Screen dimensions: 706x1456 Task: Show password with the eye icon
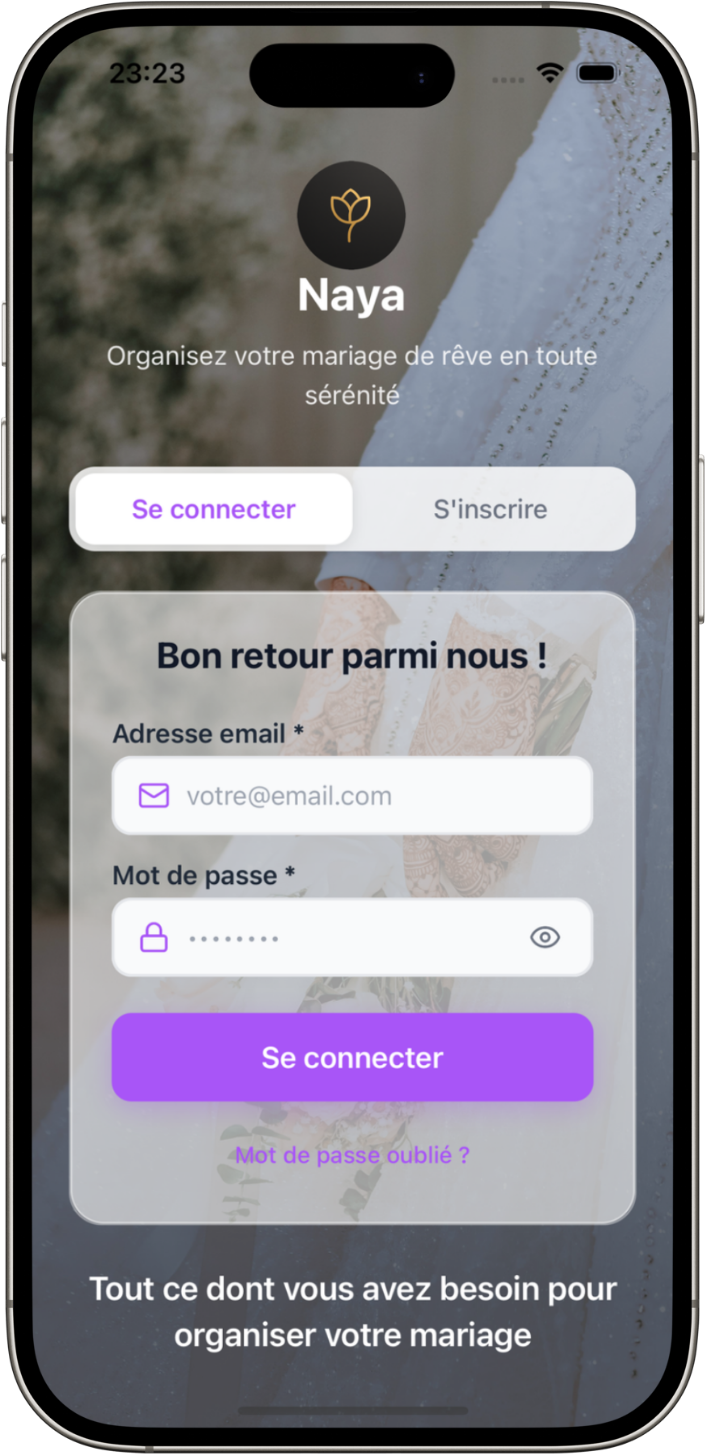point(545,938)
